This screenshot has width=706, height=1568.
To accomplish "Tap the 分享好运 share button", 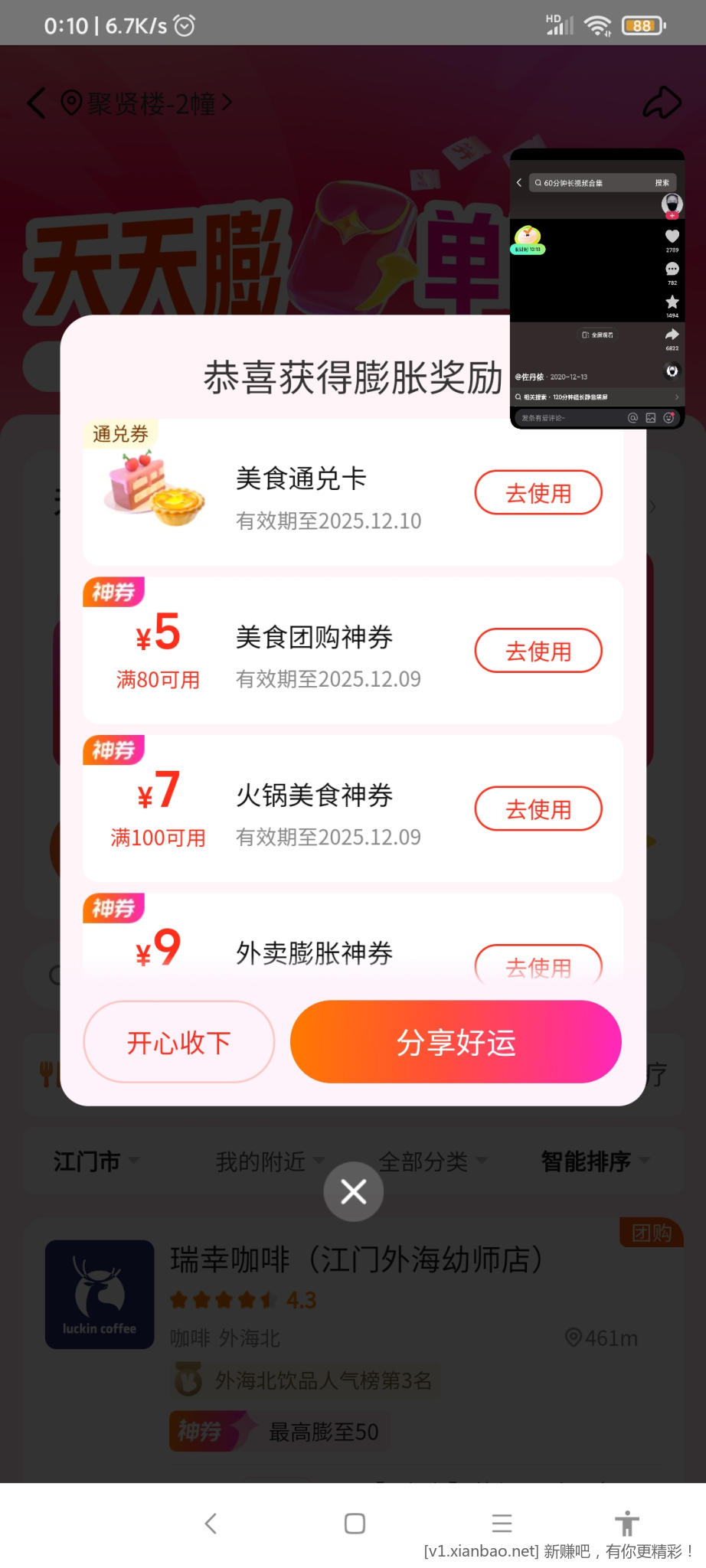I will click(x=456, y=1042).
